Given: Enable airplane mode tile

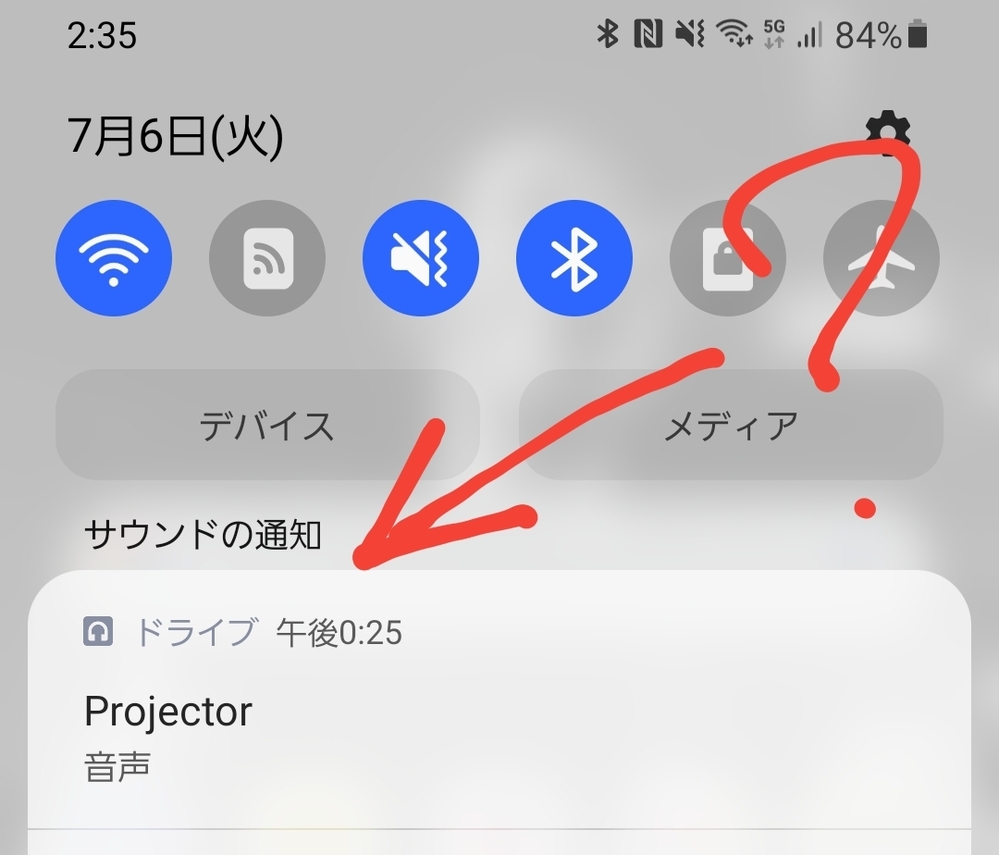Looking at the screenshot, I should (881, 259).
